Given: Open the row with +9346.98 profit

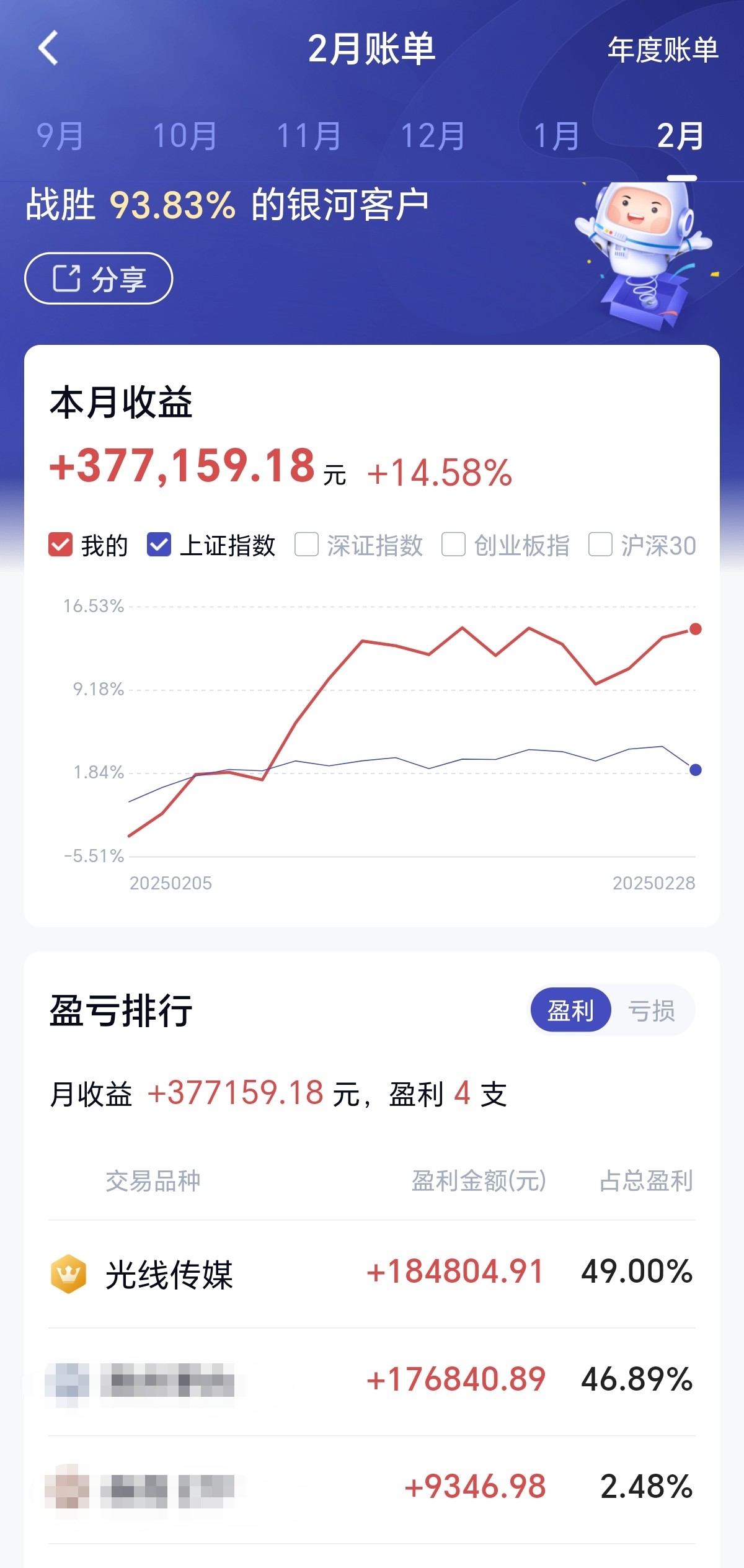Looking at the screenshot, I should (x=372, y=1490).
